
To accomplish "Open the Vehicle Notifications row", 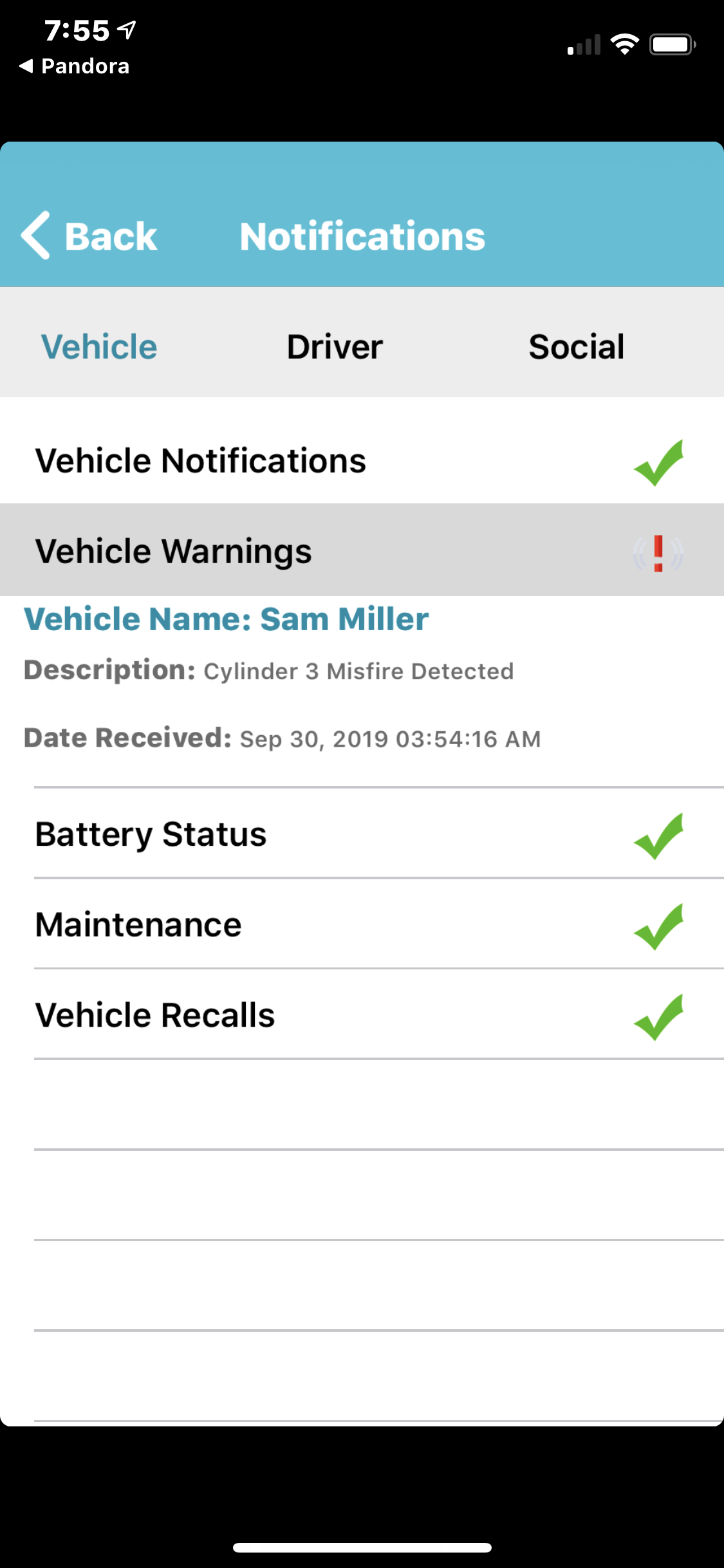I will click(x=360, y=461).
